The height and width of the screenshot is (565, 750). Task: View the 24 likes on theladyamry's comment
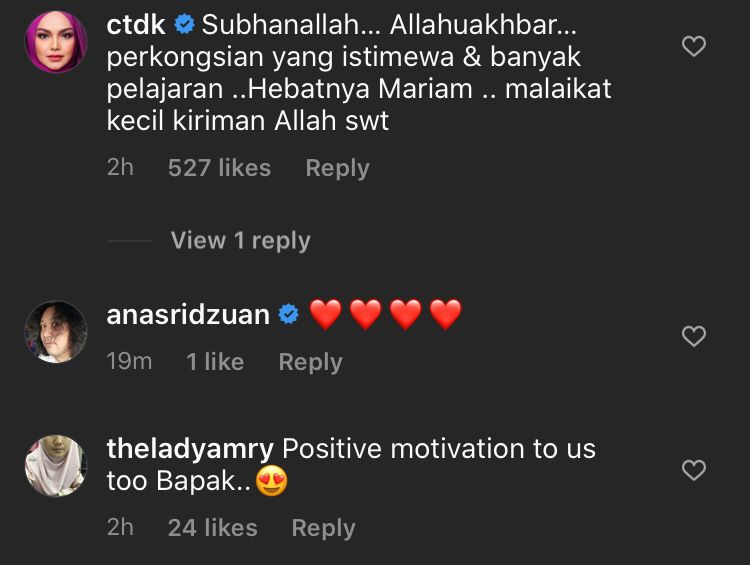(x=212, y=528)
